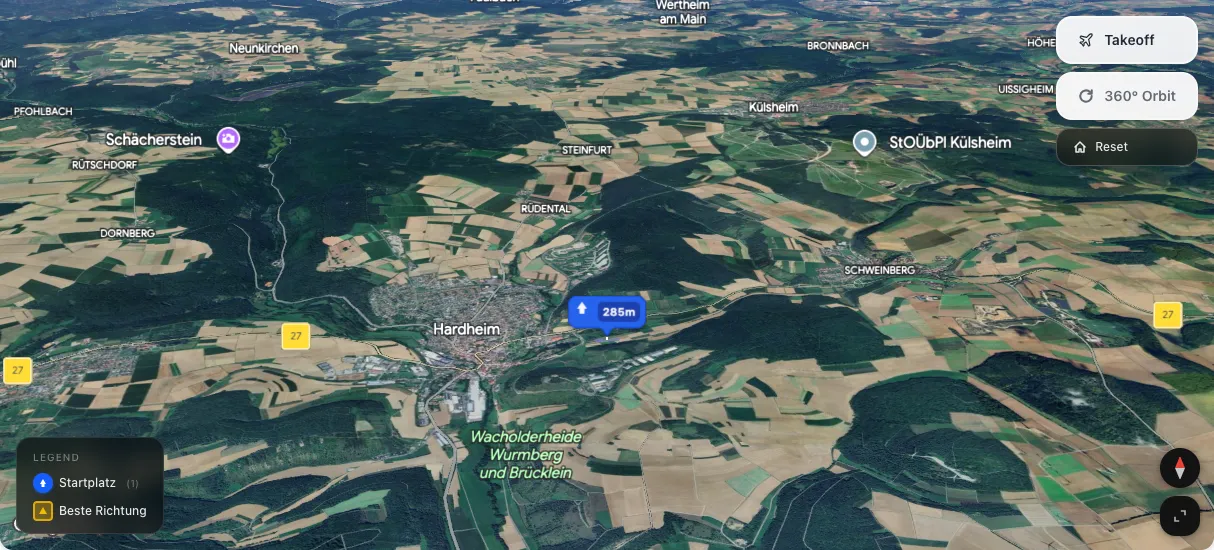
Task: Select the 285m launch site marker
Action: (x=607, y=312)
